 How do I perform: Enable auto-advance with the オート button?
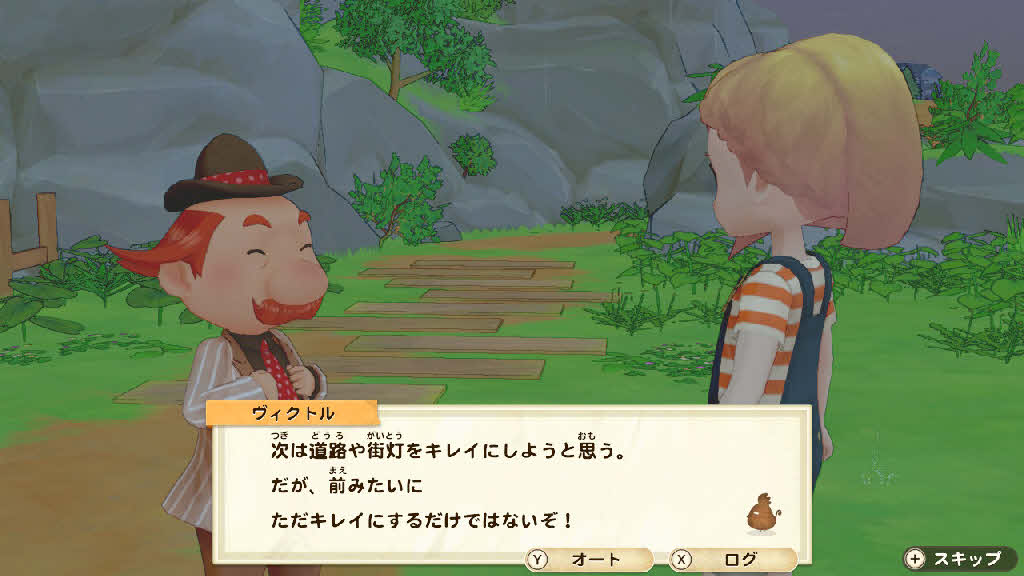click(x=590, y=560)
